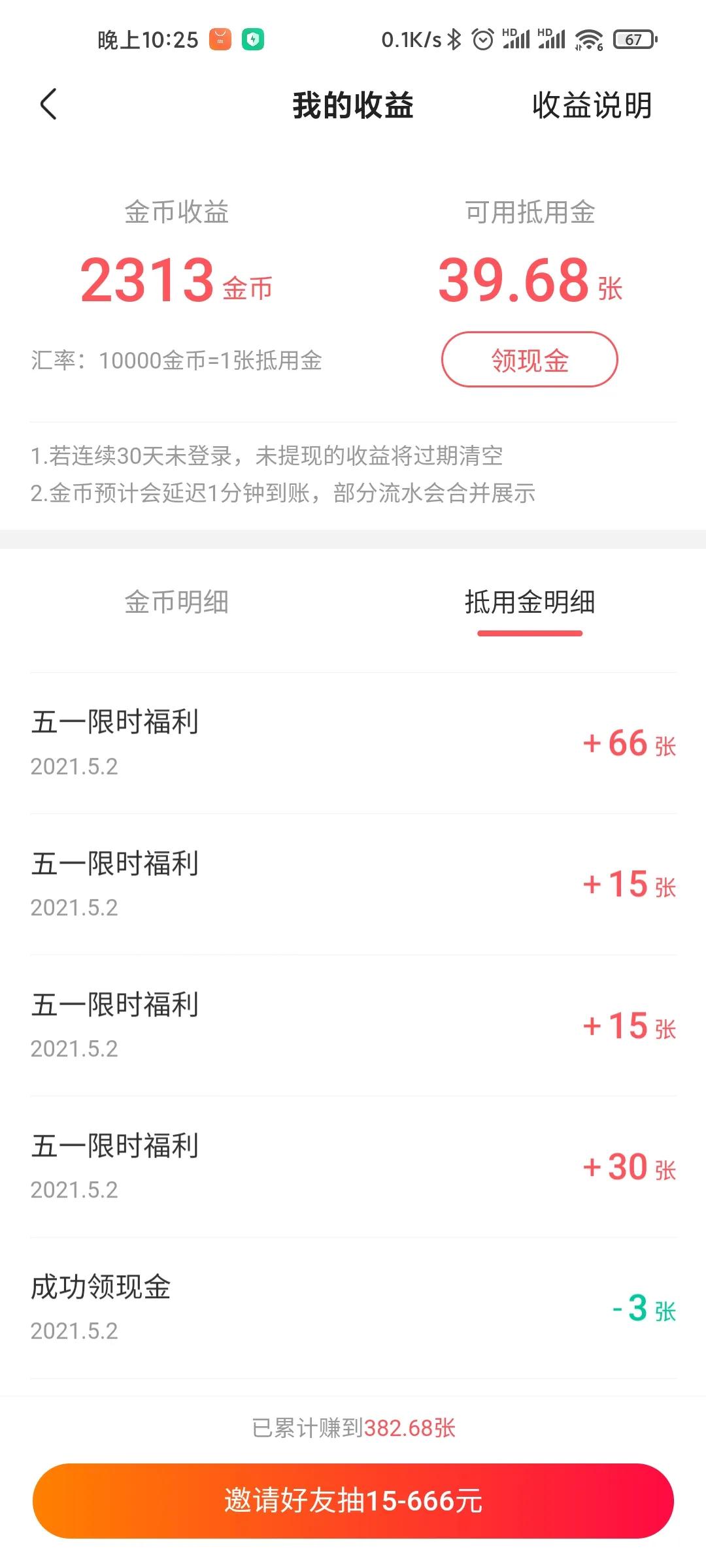Select the cellular signal icon in status bar
706x1568 pixels.
(x=516, y=39)
